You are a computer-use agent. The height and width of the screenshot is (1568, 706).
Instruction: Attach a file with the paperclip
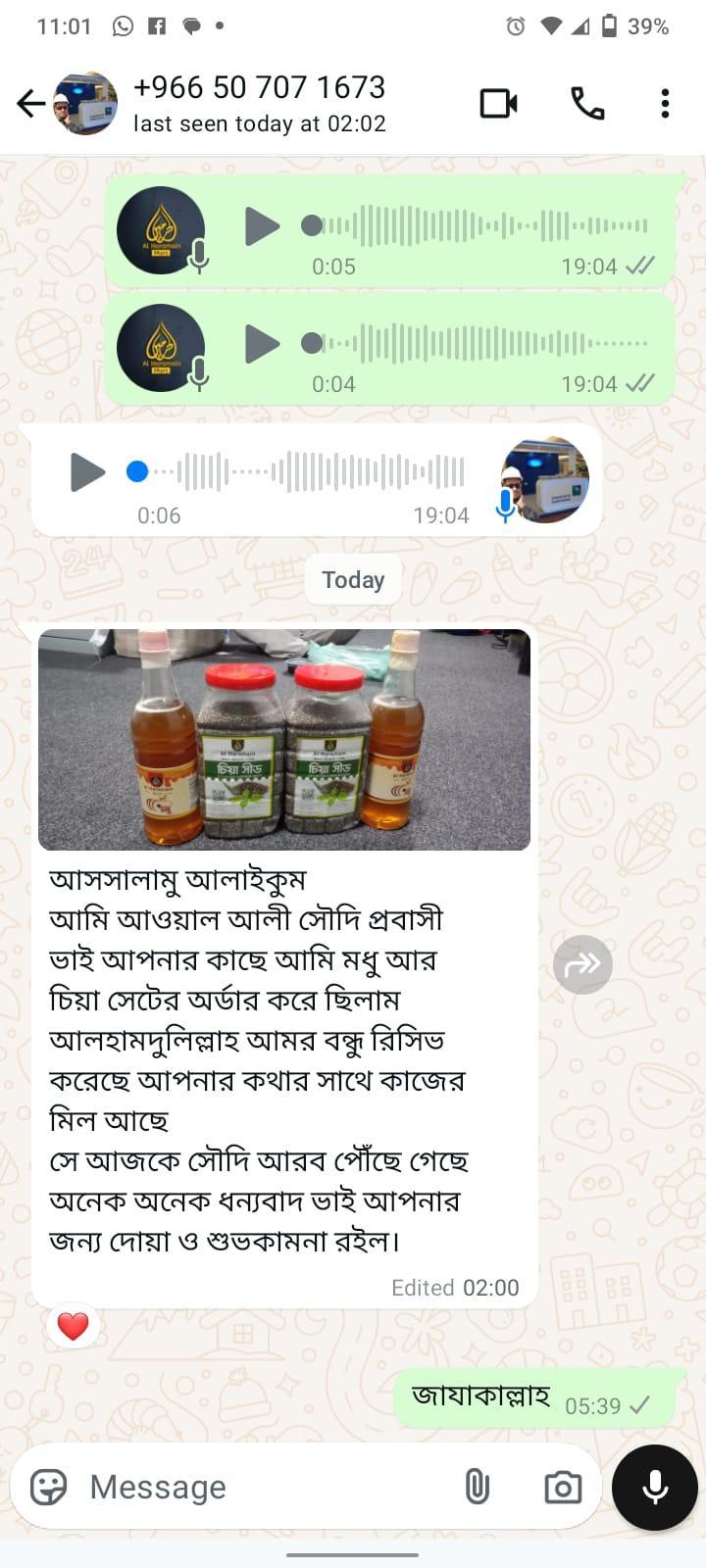[x=477, y=1487]
